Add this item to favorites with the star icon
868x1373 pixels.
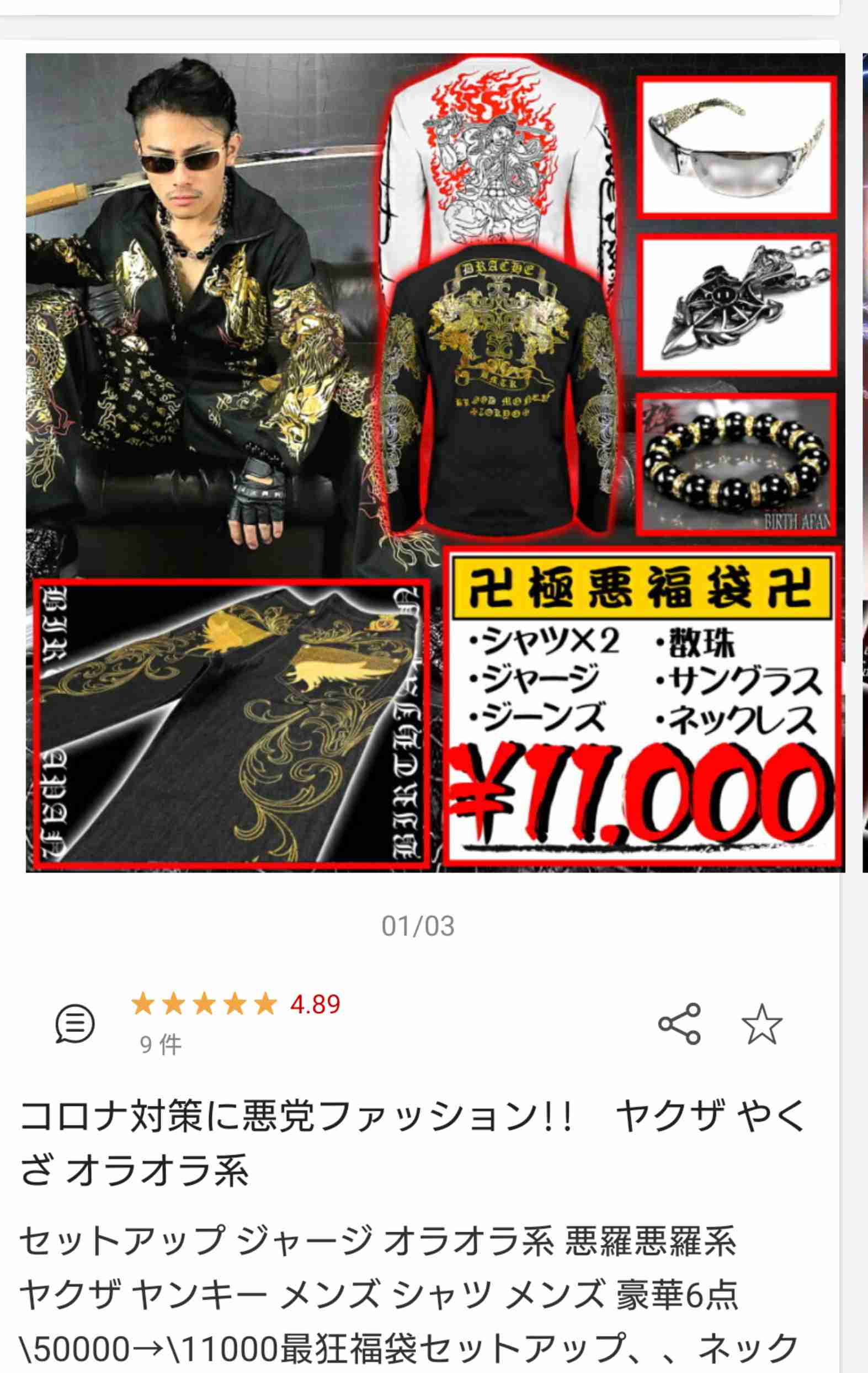pos(762,1024)
